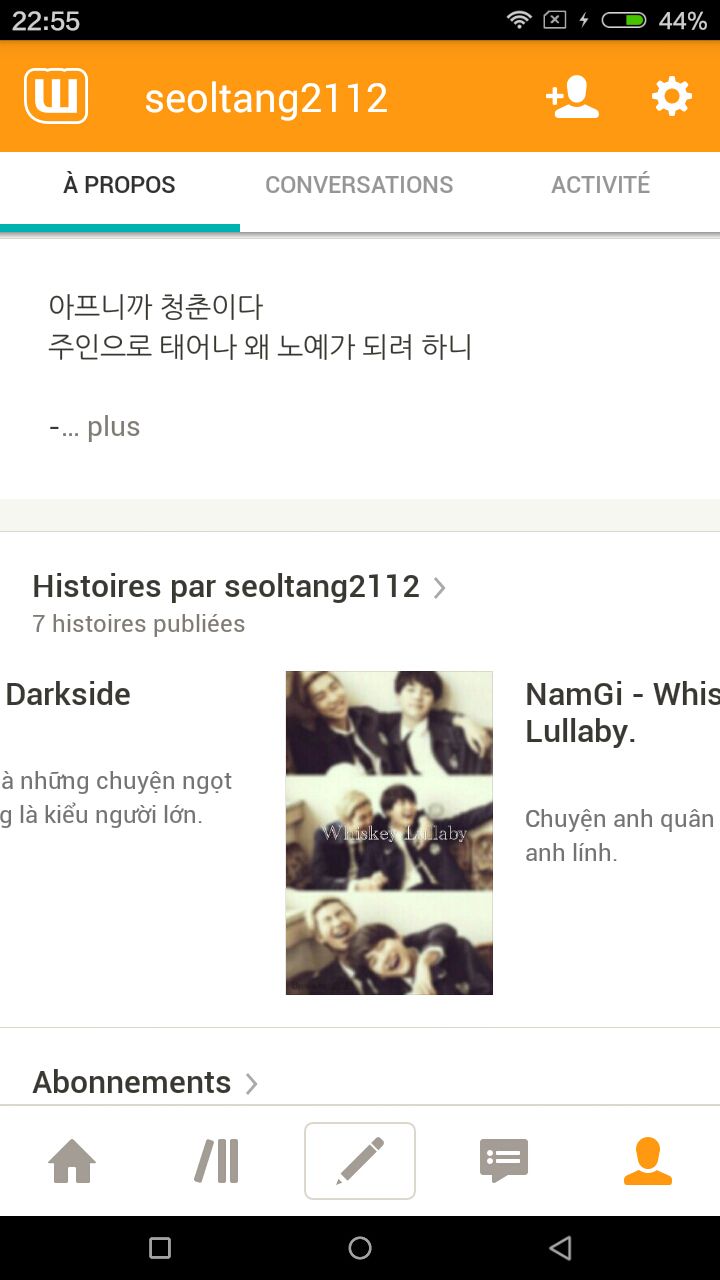
Task: Open the Abonnements section
Action: (146, 1083)
